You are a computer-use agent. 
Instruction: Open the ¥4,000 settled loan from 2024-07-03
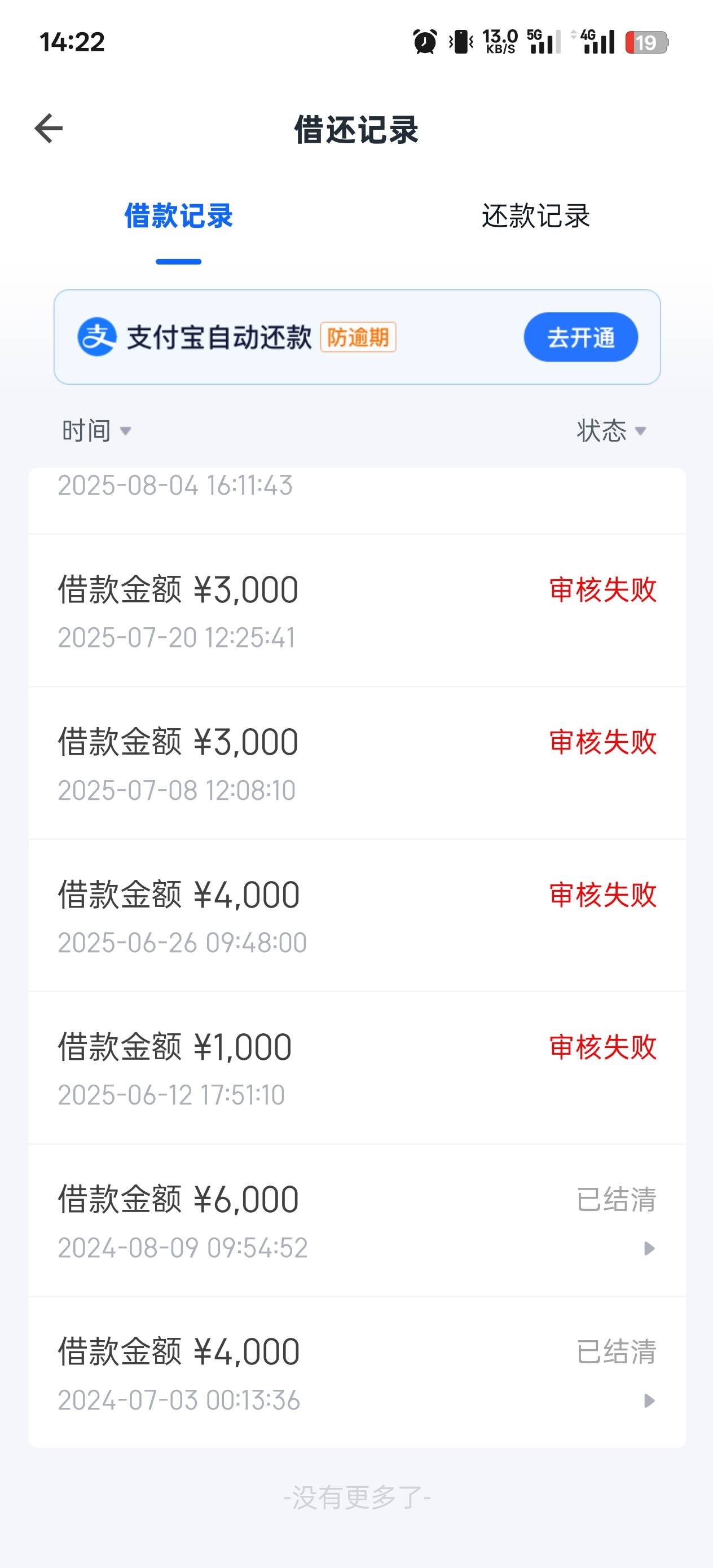pyautogui.click(x=357, y=1372)
